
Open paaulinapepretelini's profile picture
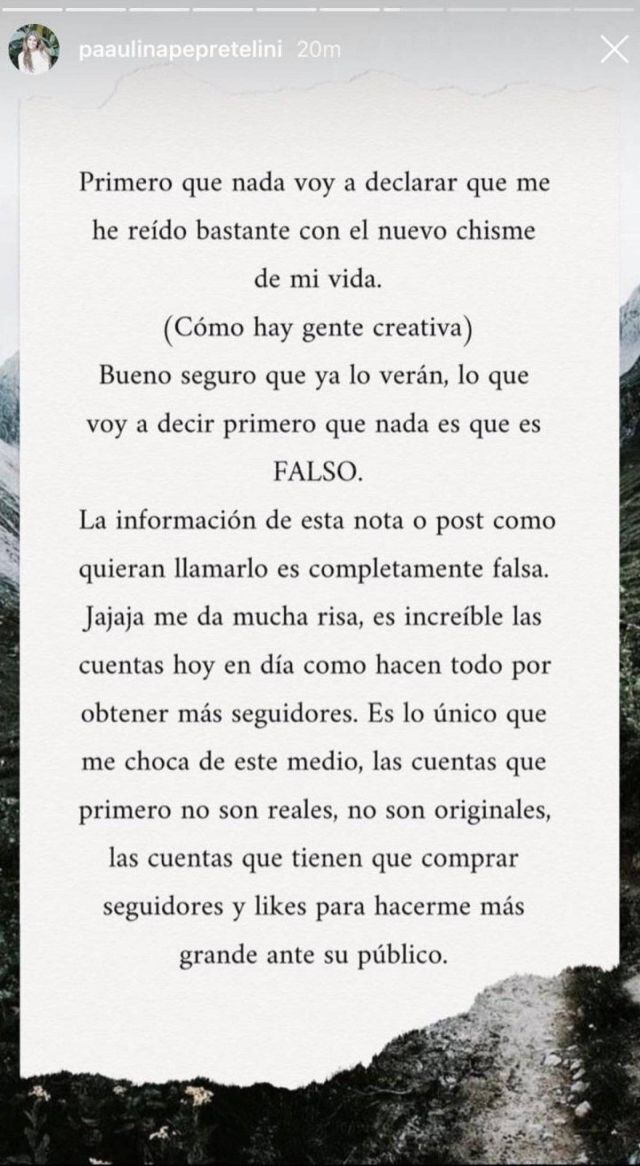(33, 49)
